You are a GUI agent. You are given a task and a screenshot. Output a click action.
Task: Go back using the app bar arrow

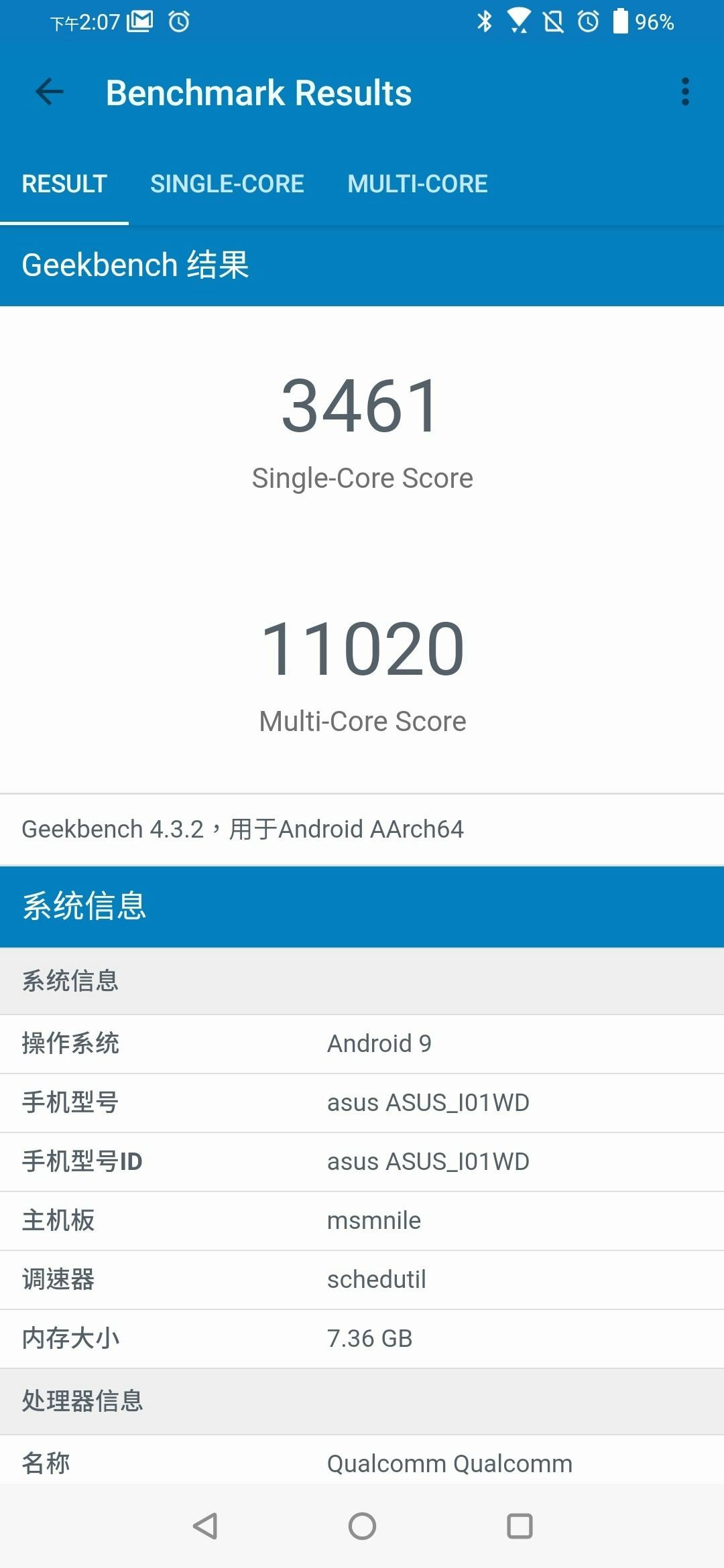point(50,92)
